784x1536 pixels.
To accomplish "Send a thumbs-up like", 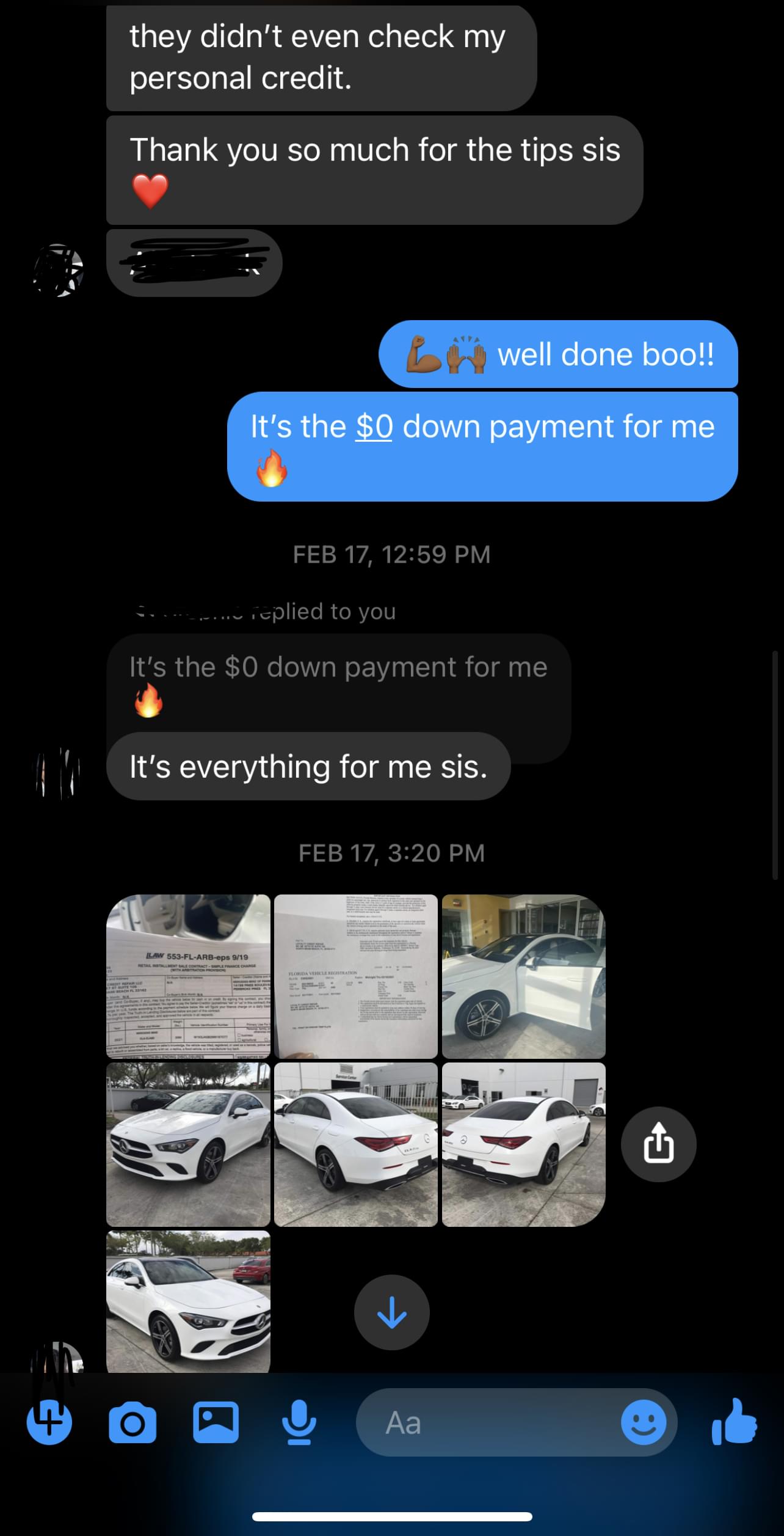I will point(735,1423).
